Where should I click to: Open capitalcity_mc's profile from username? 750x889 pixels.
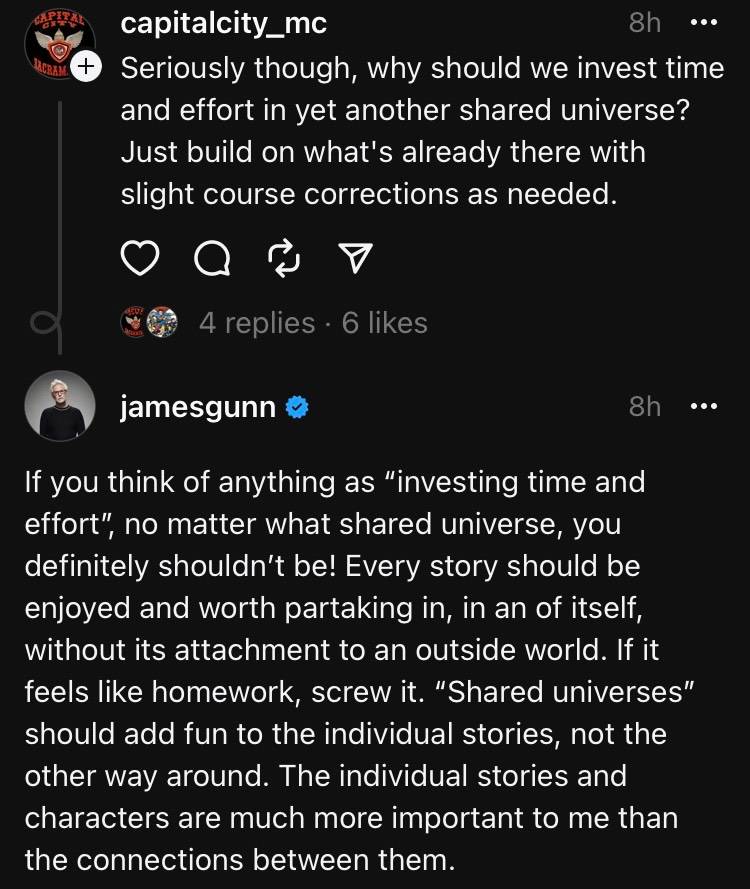[223, 23]
